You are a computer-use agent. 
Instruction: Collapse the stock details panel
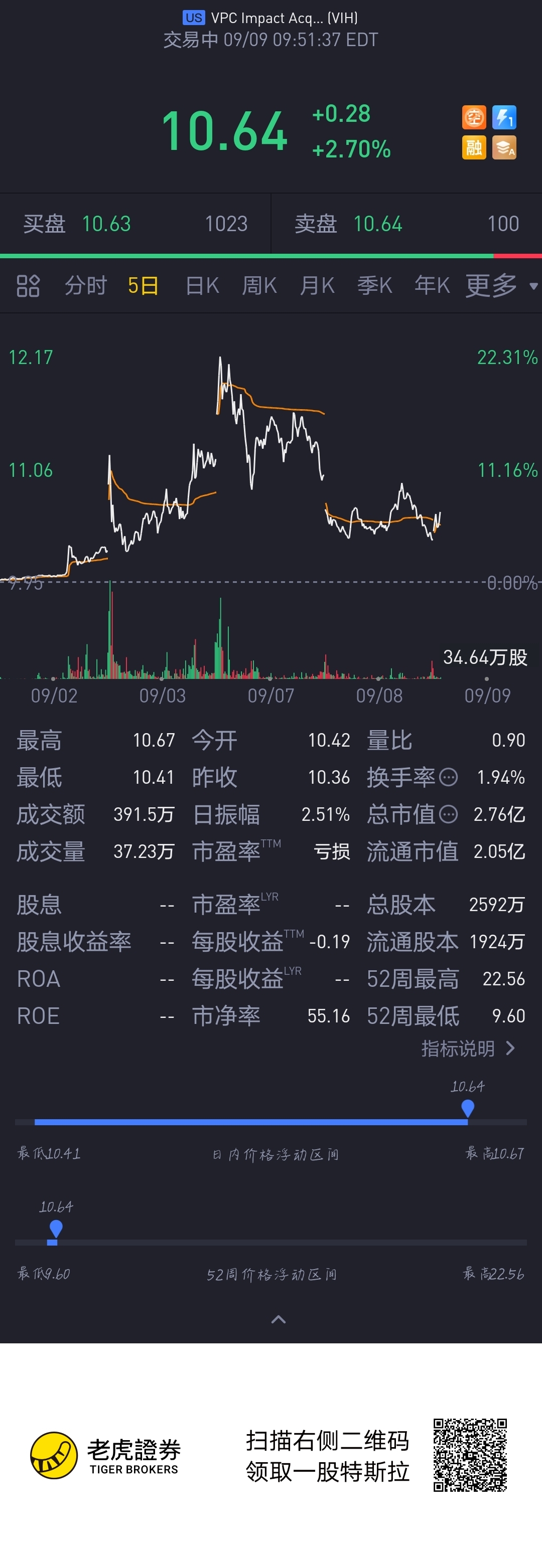tap(279, 1319)
